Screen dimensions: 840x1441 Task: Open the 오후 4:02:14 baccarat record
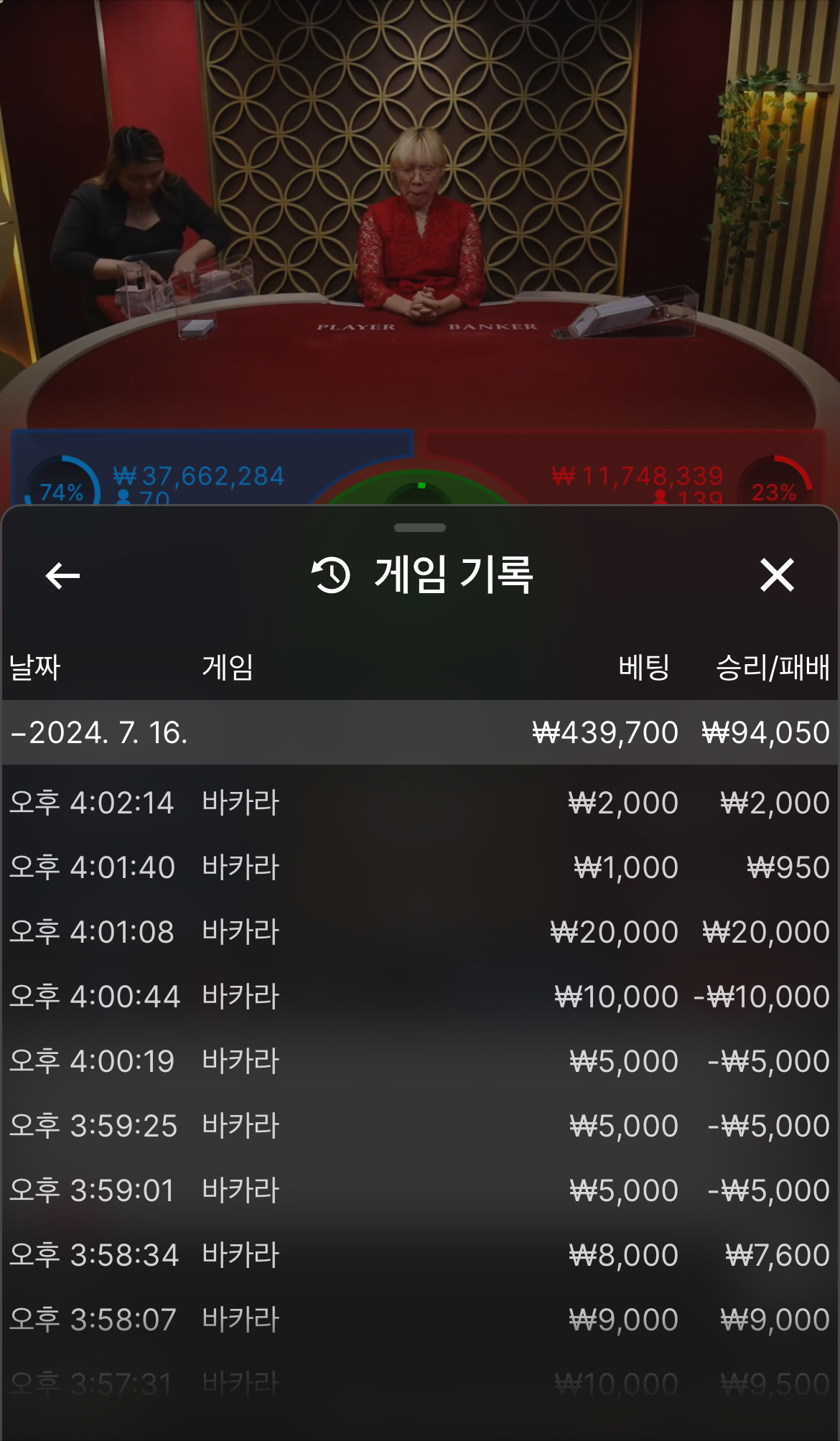[419, 803]
